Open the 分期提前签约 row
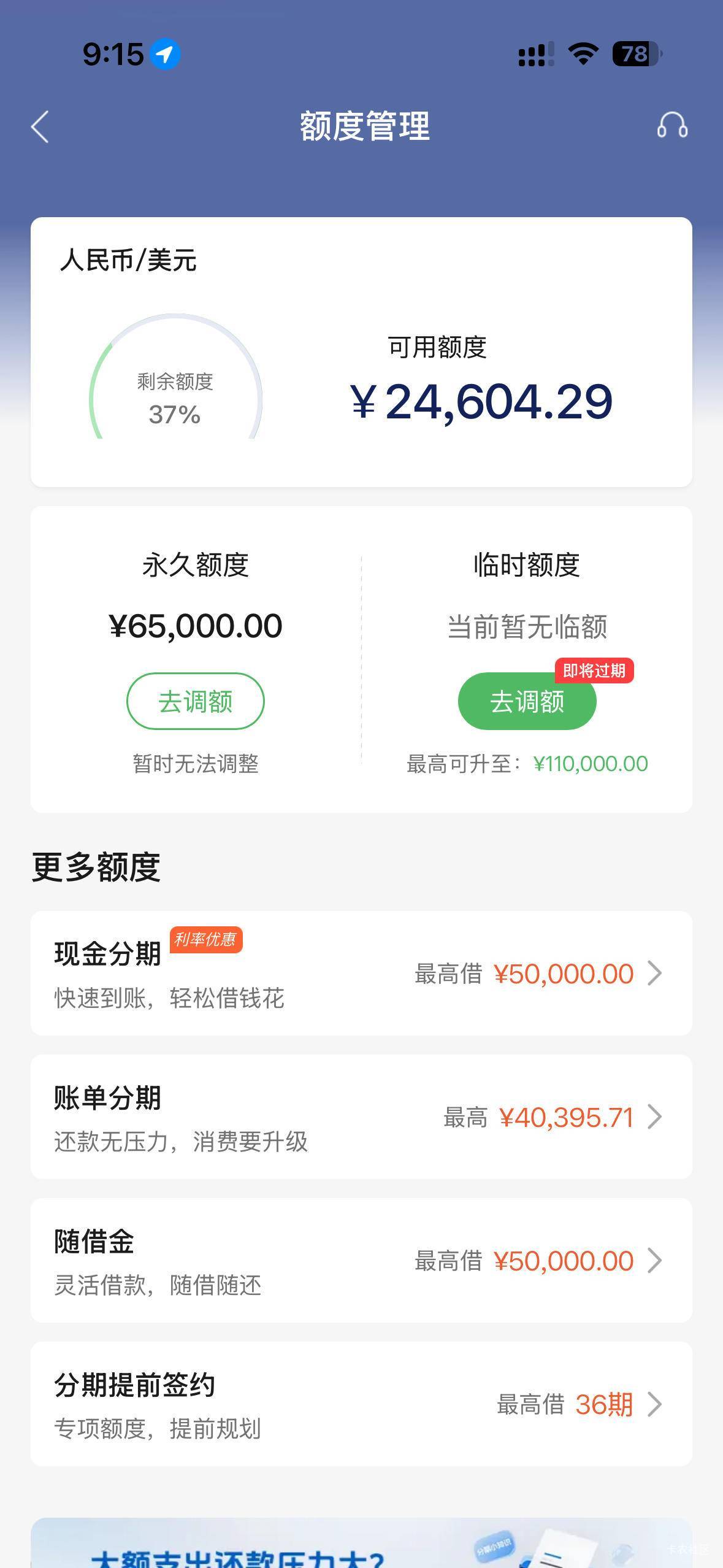The width and height of the screenshot is (723, 1568). (x=361, y=1404)
